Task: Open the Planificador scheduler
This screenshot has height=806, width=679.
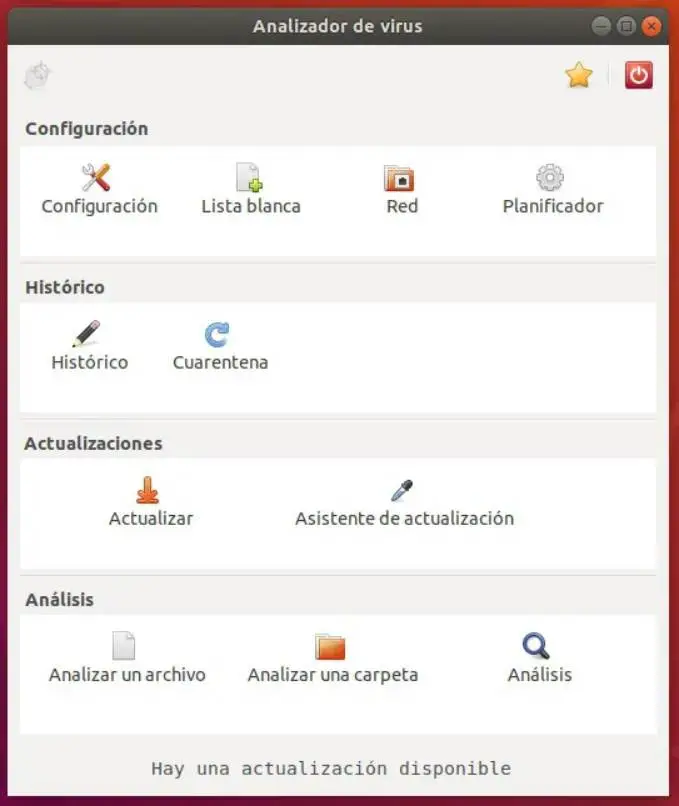Action: point(552,190)
